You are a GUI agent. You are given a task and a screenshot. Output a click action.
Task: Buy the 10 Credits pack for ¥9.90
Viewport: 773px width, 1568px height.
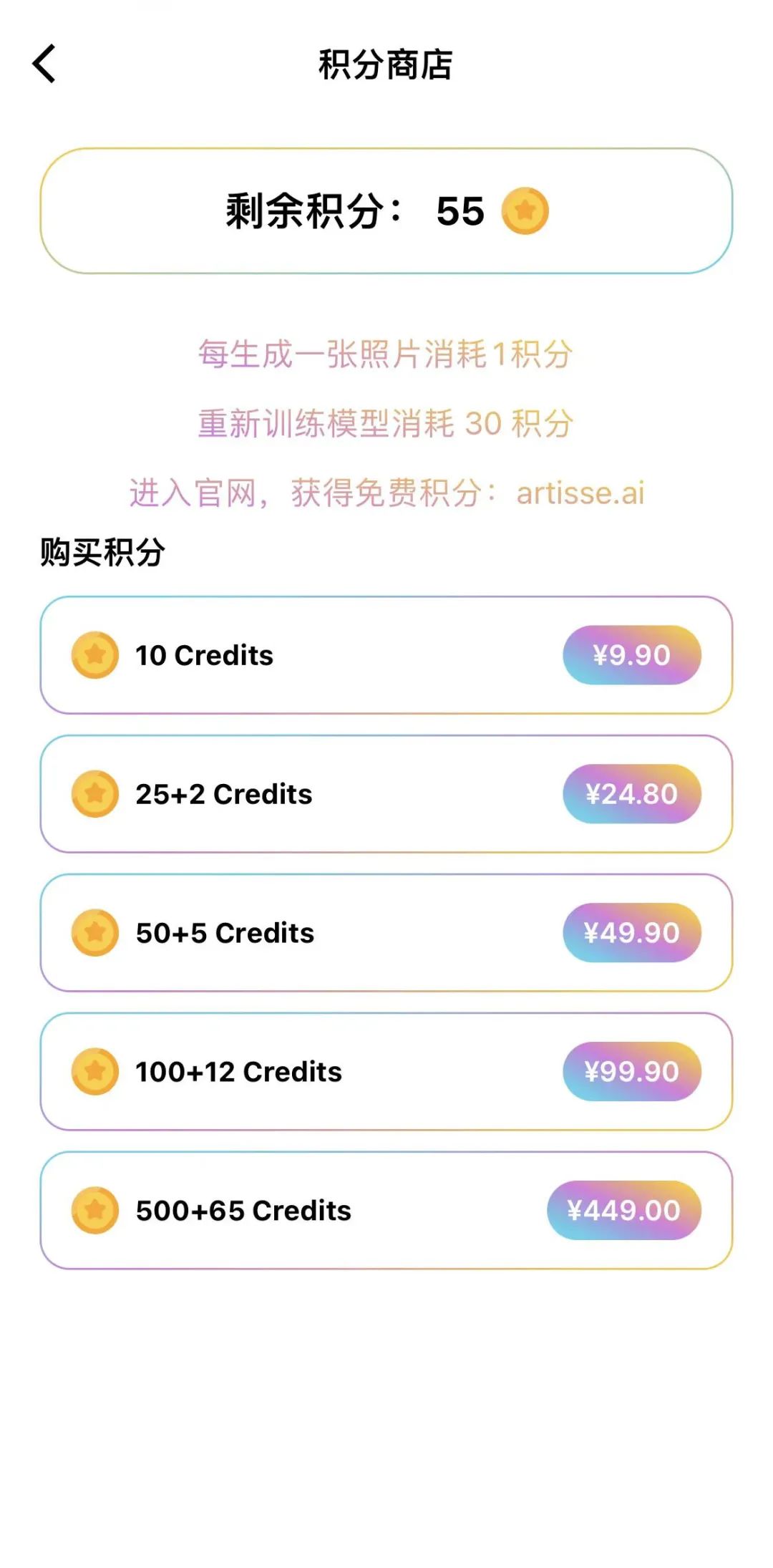[x=631, y=655]
